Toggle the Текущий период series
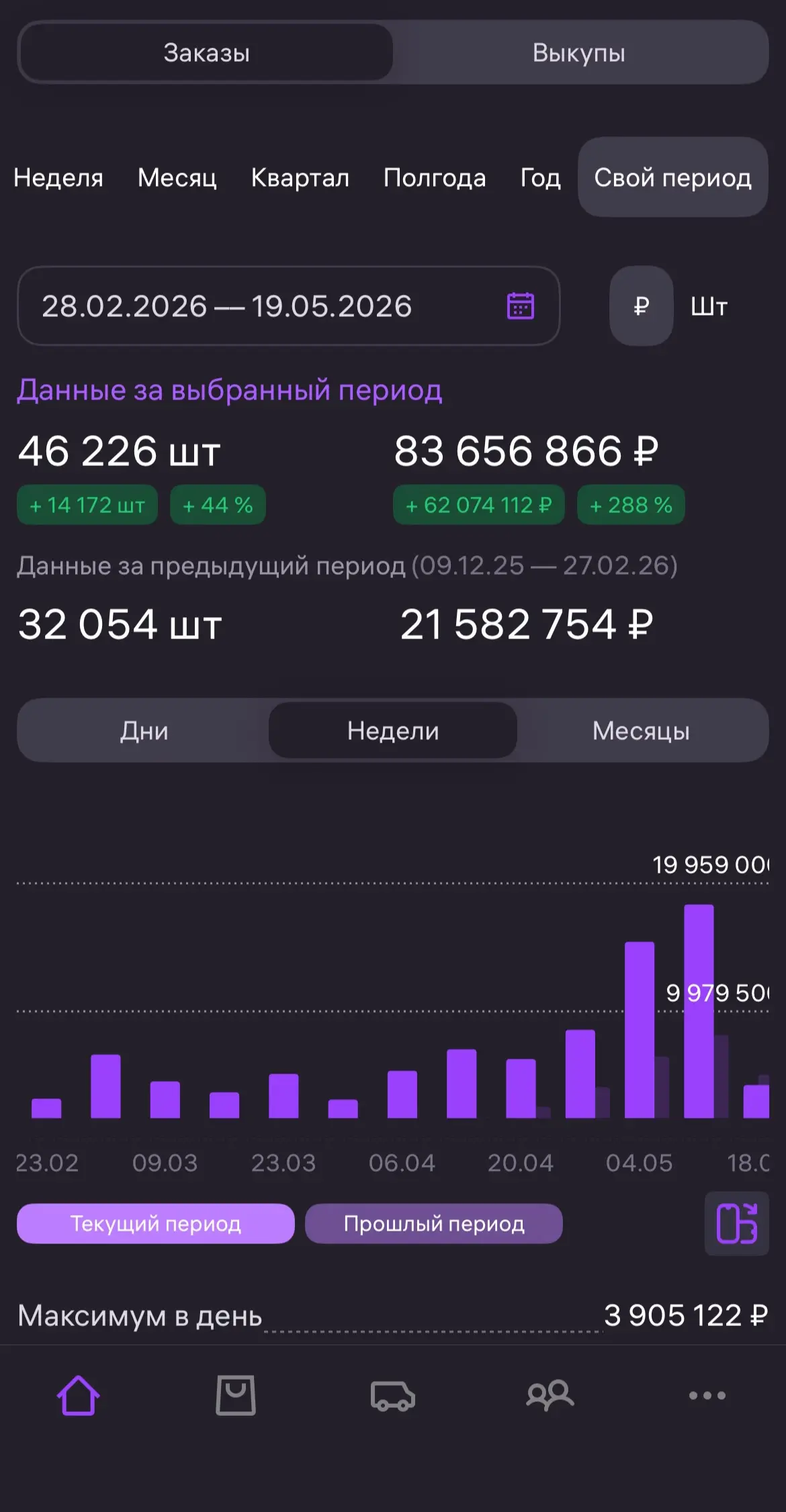The image size is (786, 1512). click(x=156, y=1223)
